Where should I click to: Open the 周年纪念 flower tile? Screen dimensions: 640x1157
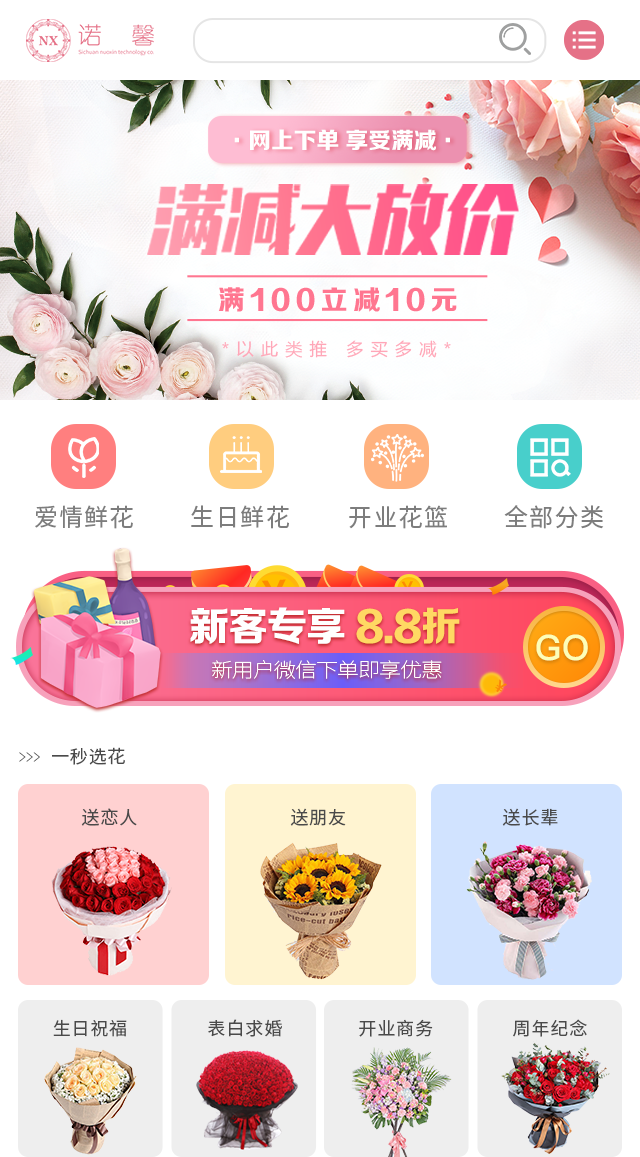[x=549, y=1078]
